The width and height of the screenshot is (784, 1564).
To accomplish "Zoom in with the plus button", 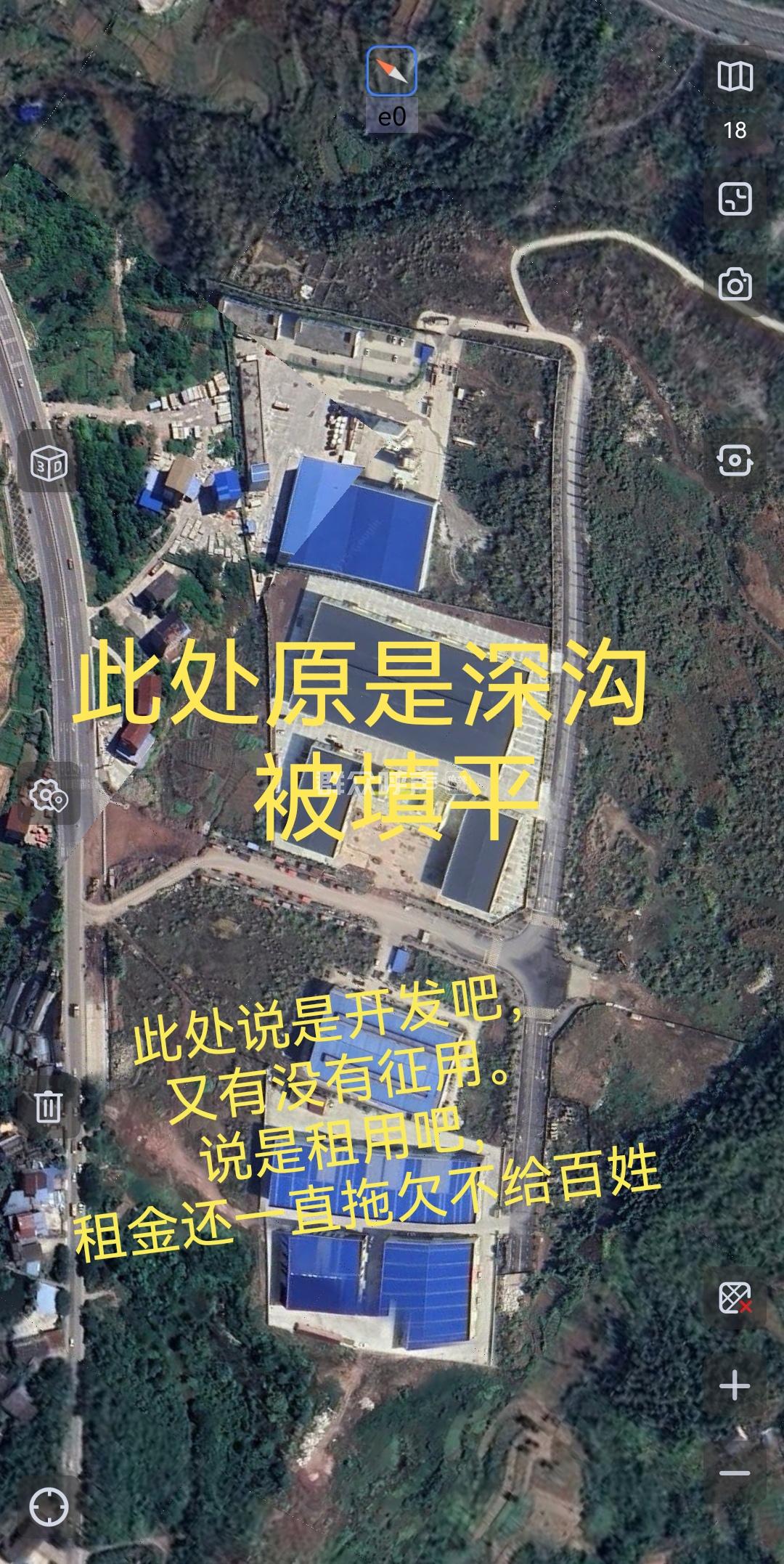I will pyautogui.click(x=735, y=1385).
